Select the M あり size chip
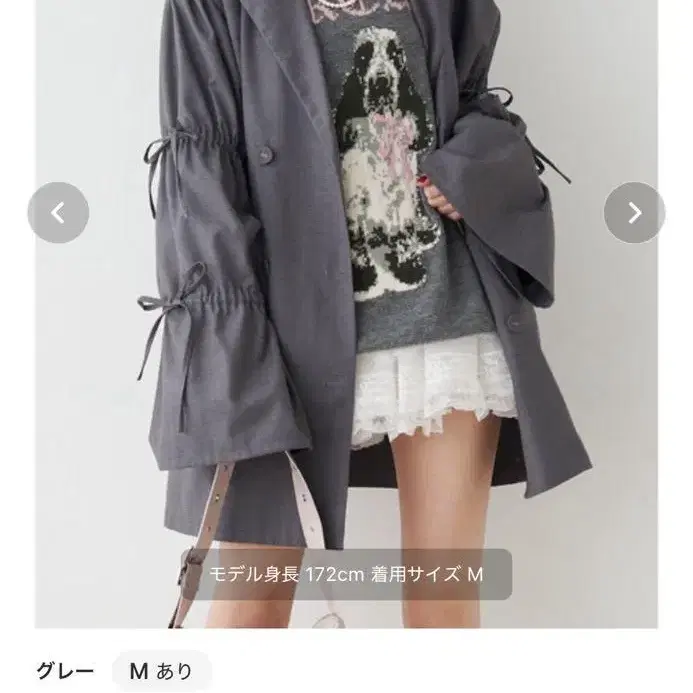Viewport: 693px width, 693px height. click(161, 671)
